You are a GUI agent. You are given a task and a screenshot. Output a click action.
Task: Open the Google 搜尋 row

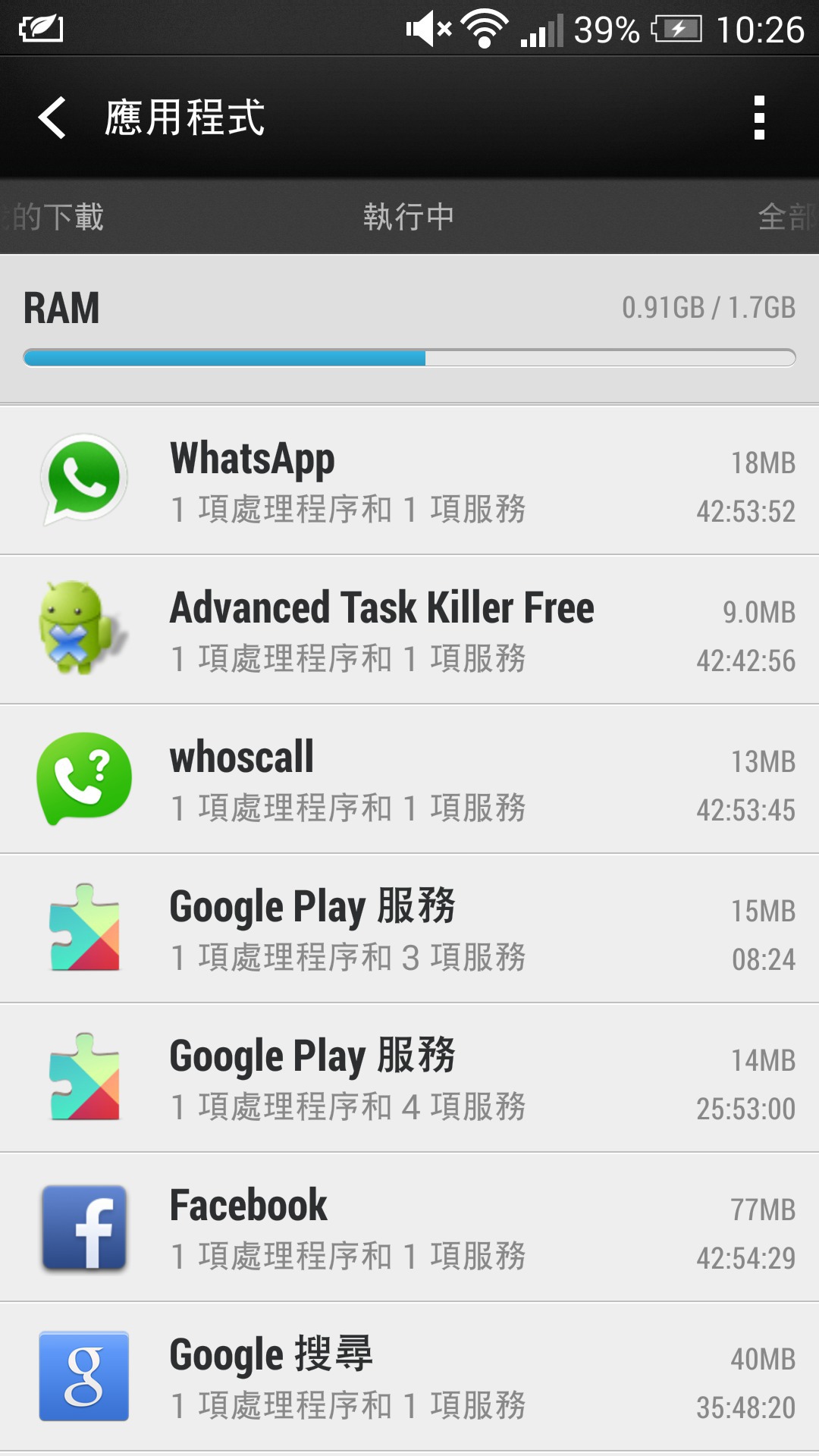(409, 1377)
